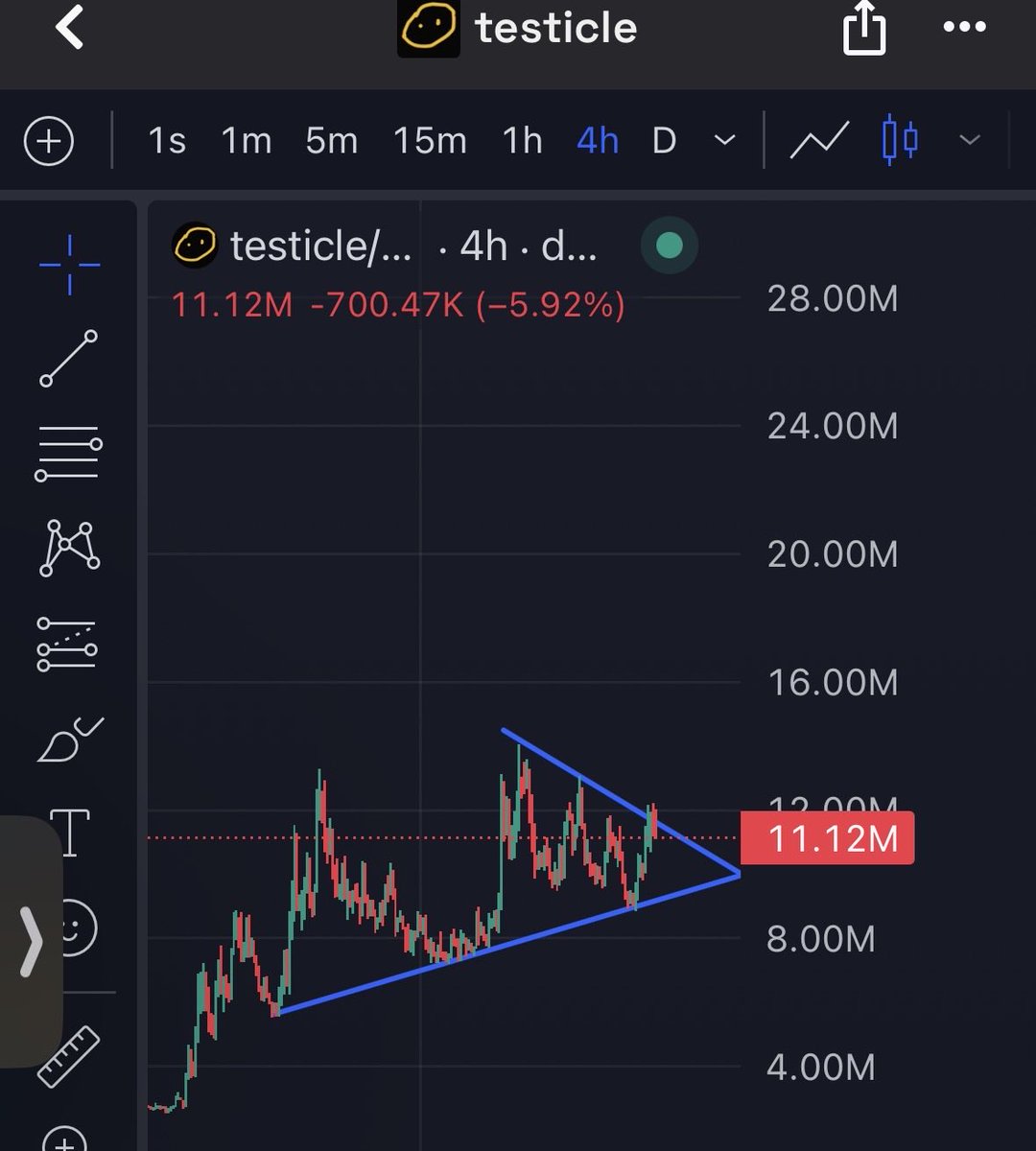Pick the trend line drawing tool
This screenshot has width=1036, height=1151.
click(x=69, y=358)
